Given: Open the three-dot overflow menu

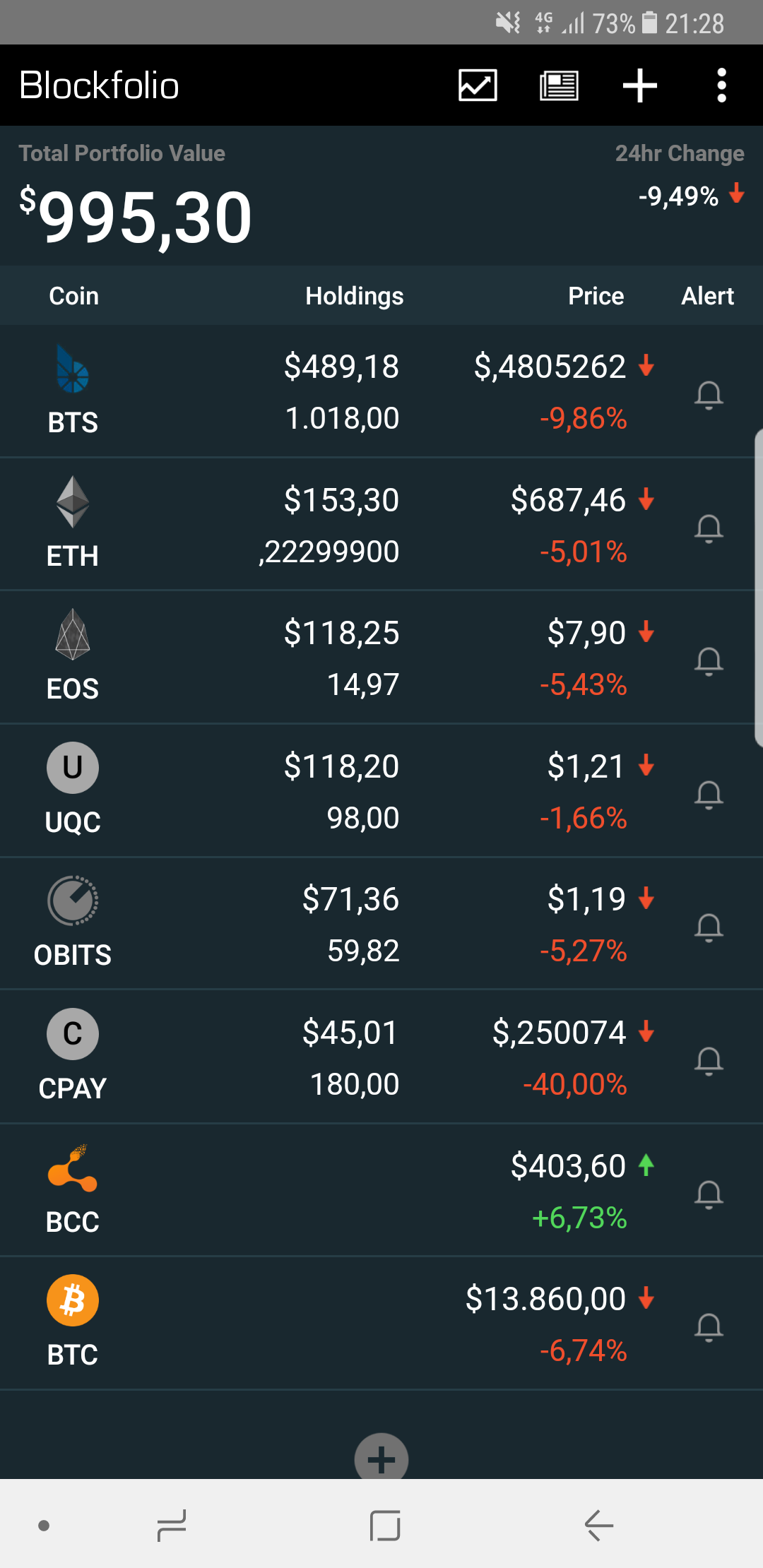Looking at the screenshot, I should click(721, 85).
